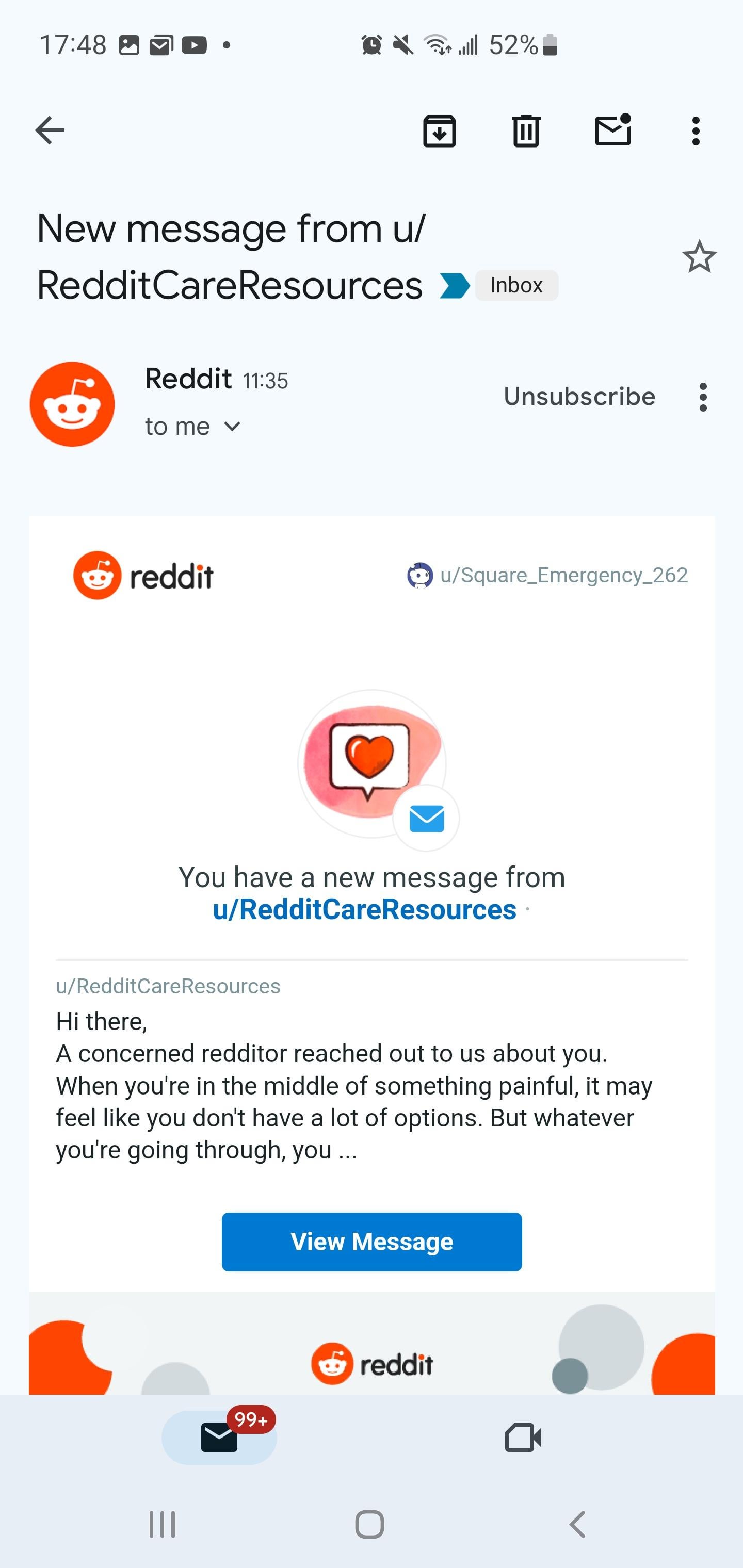
Task: Navigate back to the inbox
Action: [50, 129]
